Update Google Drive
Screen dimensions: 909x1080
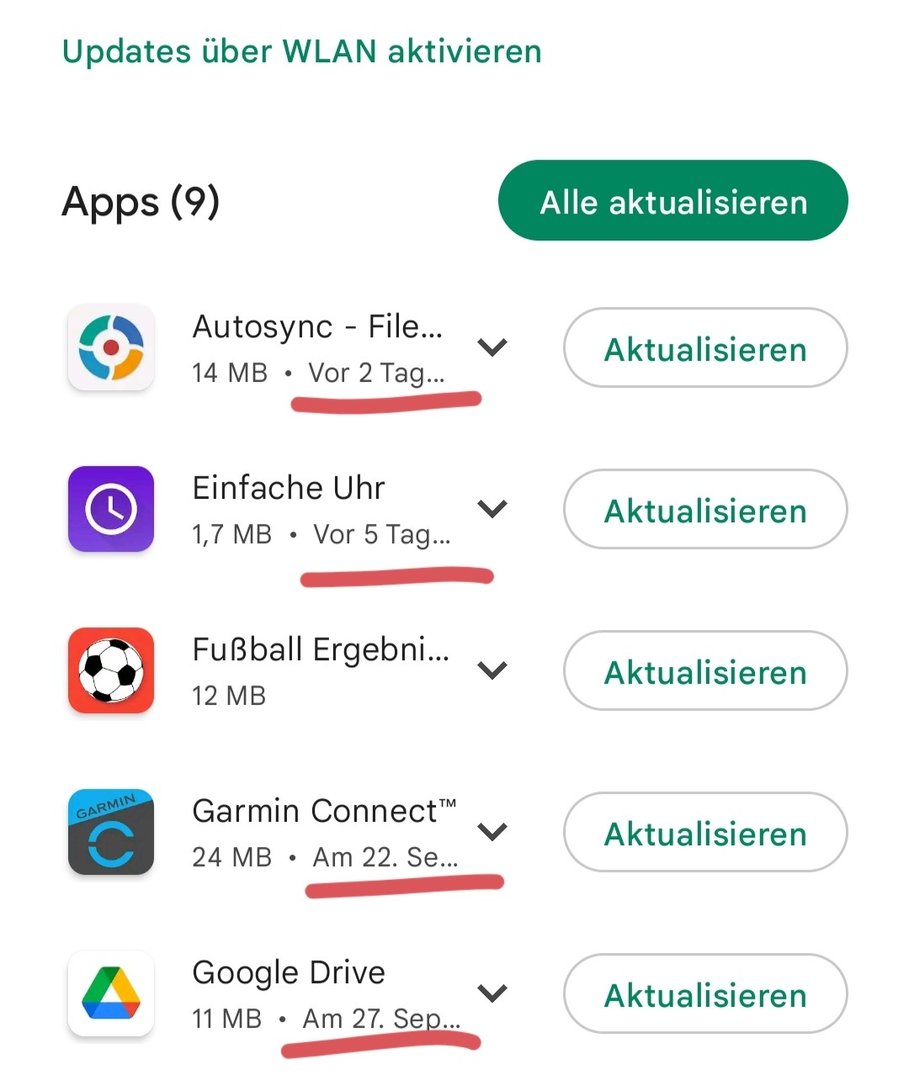pos(705,995)
